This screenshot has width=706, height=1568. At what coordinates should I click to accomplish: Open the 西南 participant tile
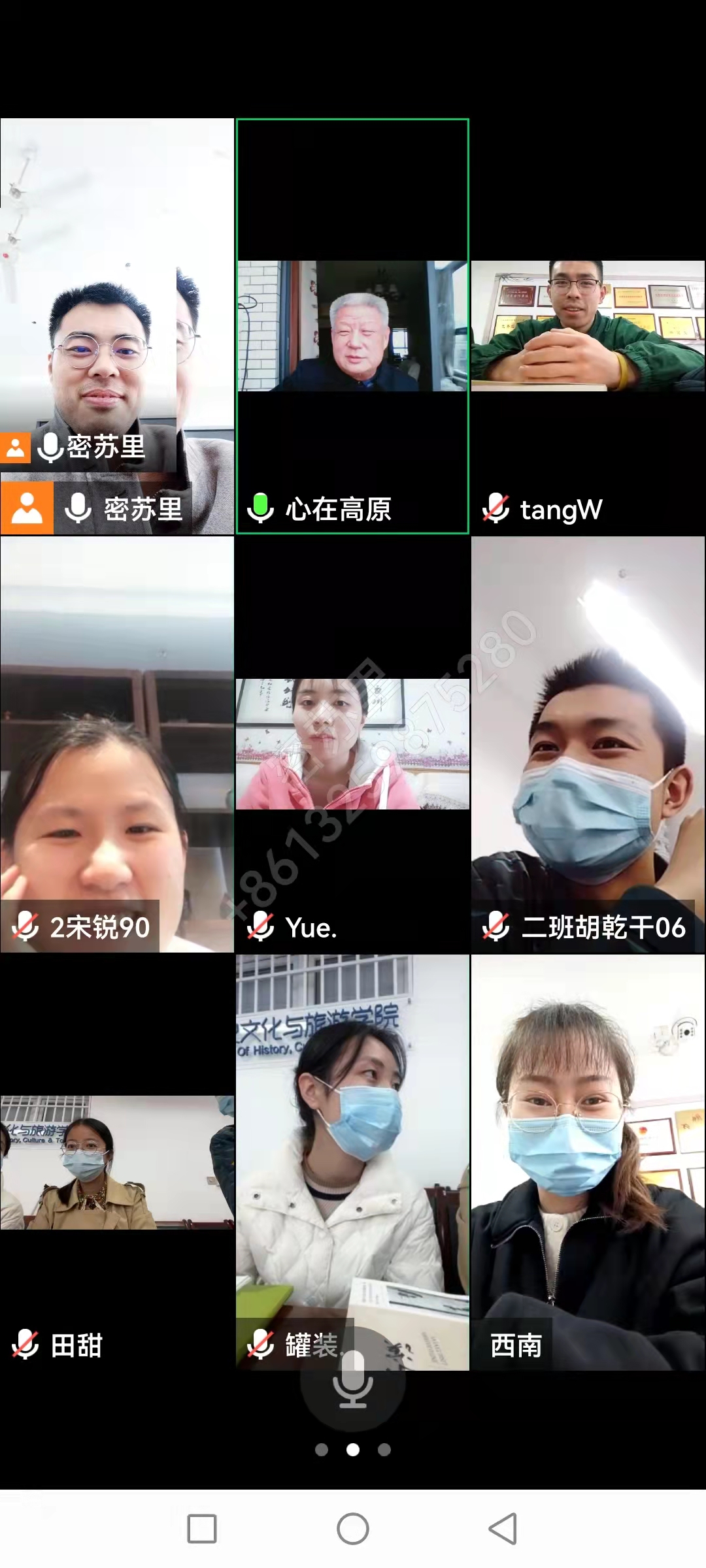coord(588,1162)
